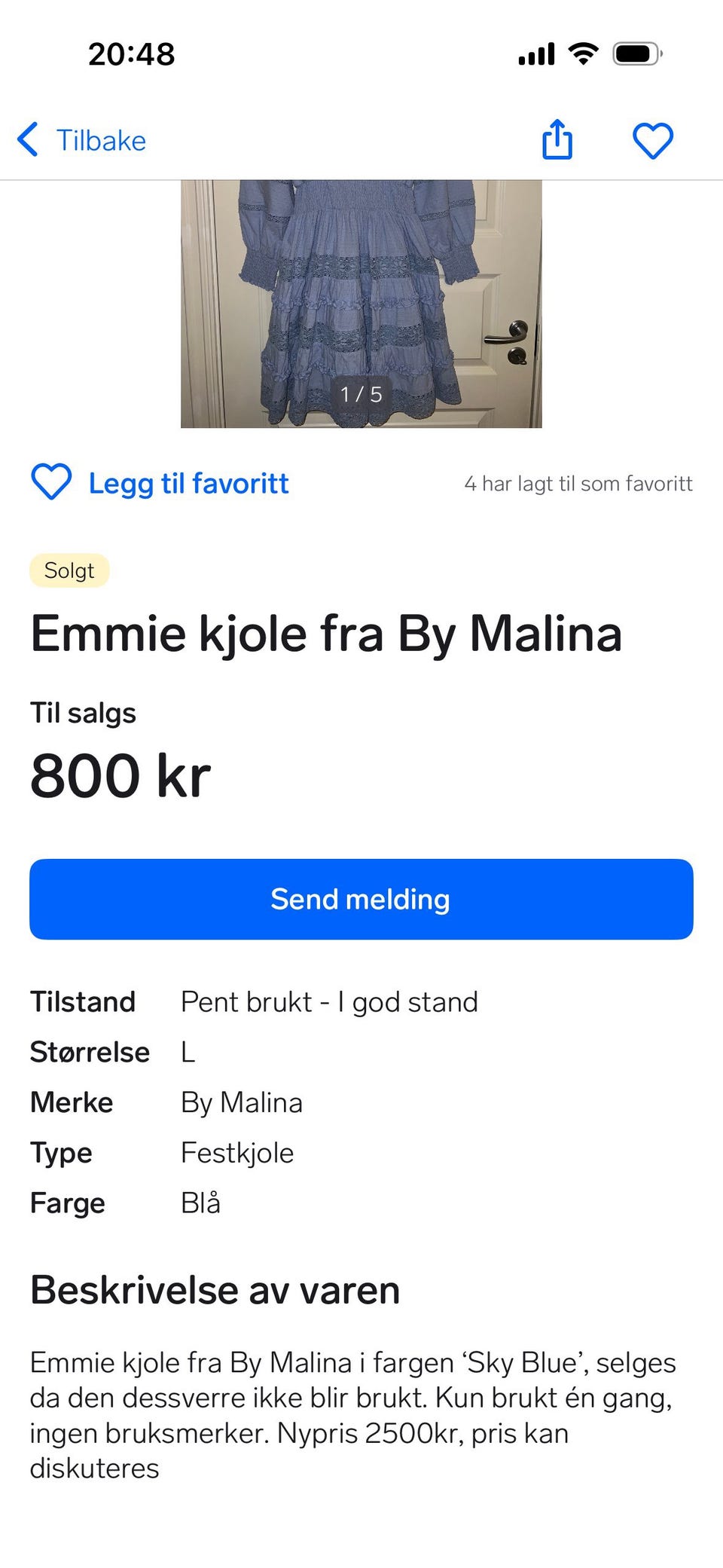This screenshot has width=723, height=1568.
Task: Select the Til salgs label
Action: tap(83, 712)
